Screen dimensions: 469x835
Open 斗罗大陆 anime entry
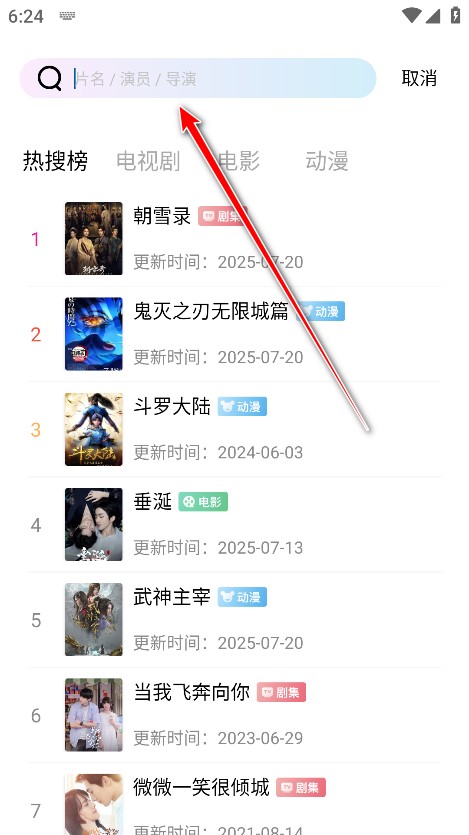pos(234,429)
